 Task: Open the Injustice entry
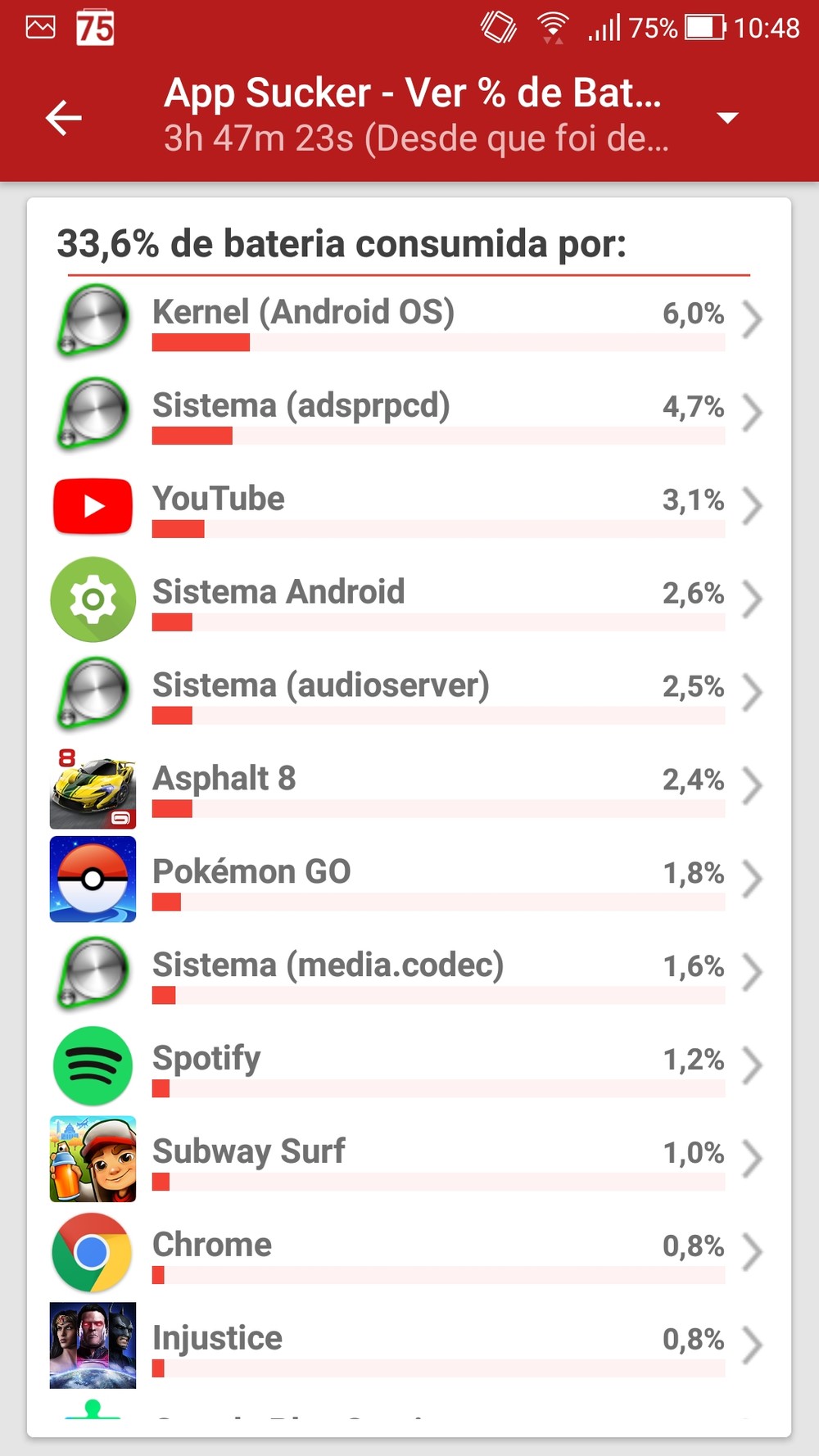[409, 1345]
